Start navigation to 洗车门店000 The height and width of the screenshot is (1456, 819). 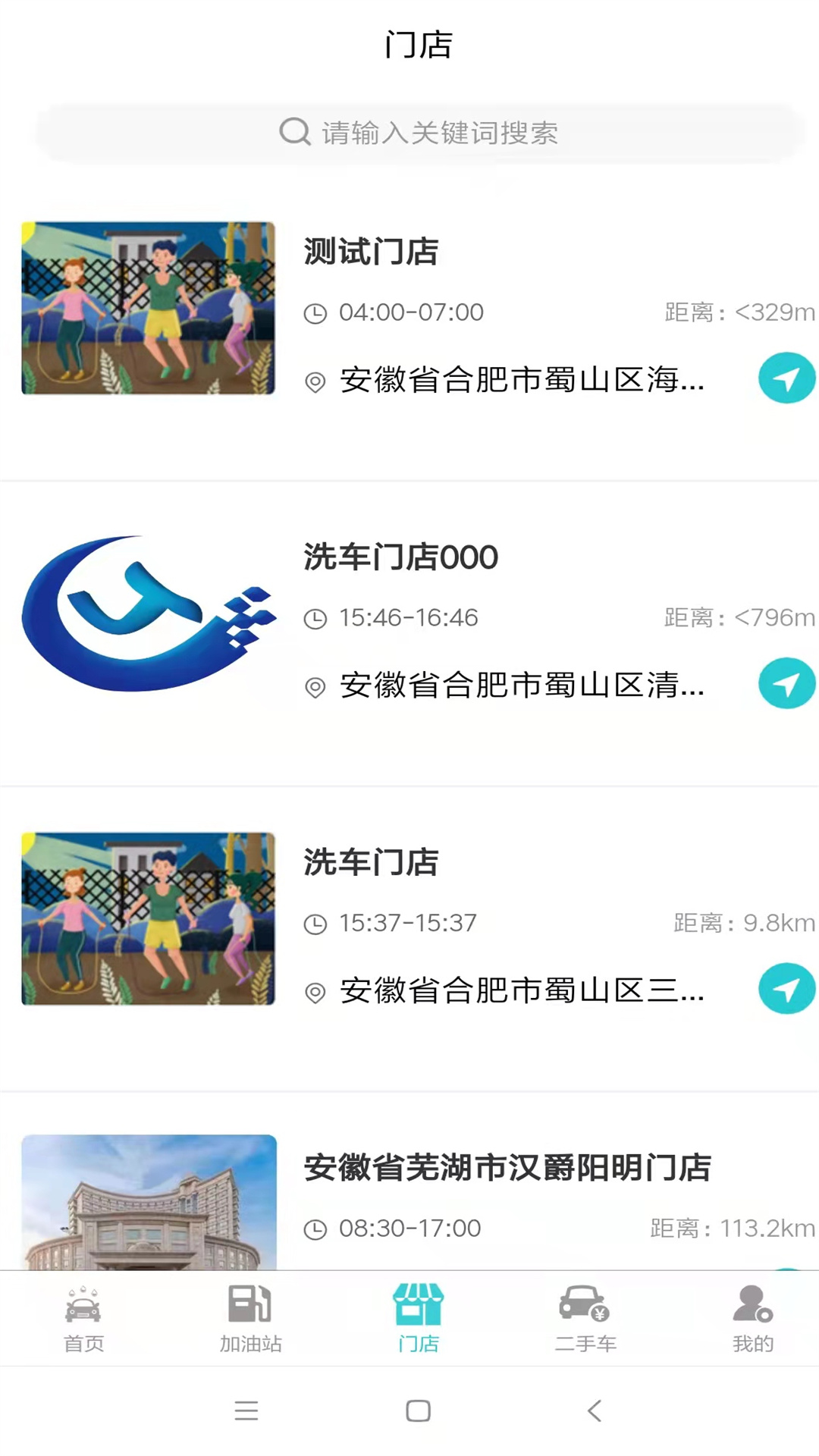click(x=786, y=683)
